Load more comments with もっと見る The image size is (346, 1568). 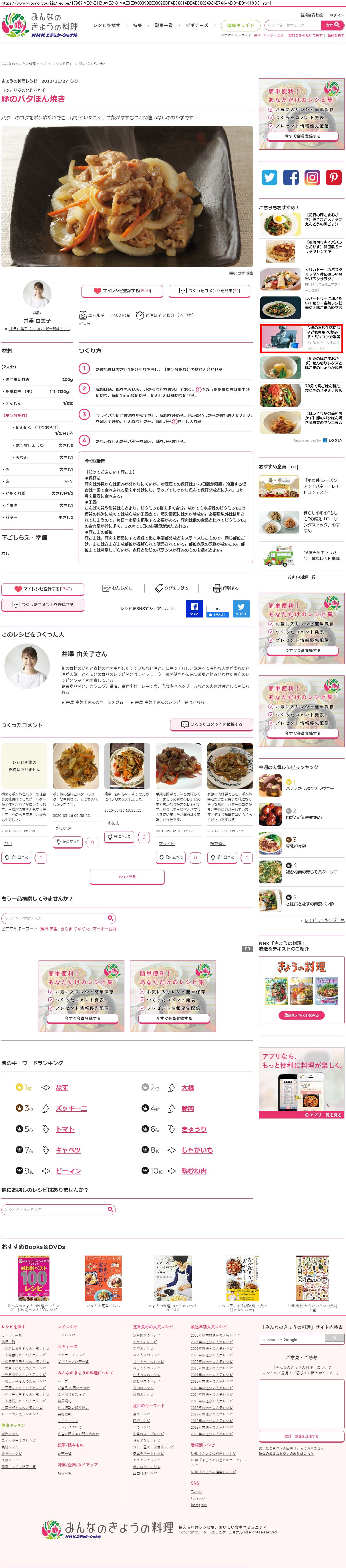[127, 877]
